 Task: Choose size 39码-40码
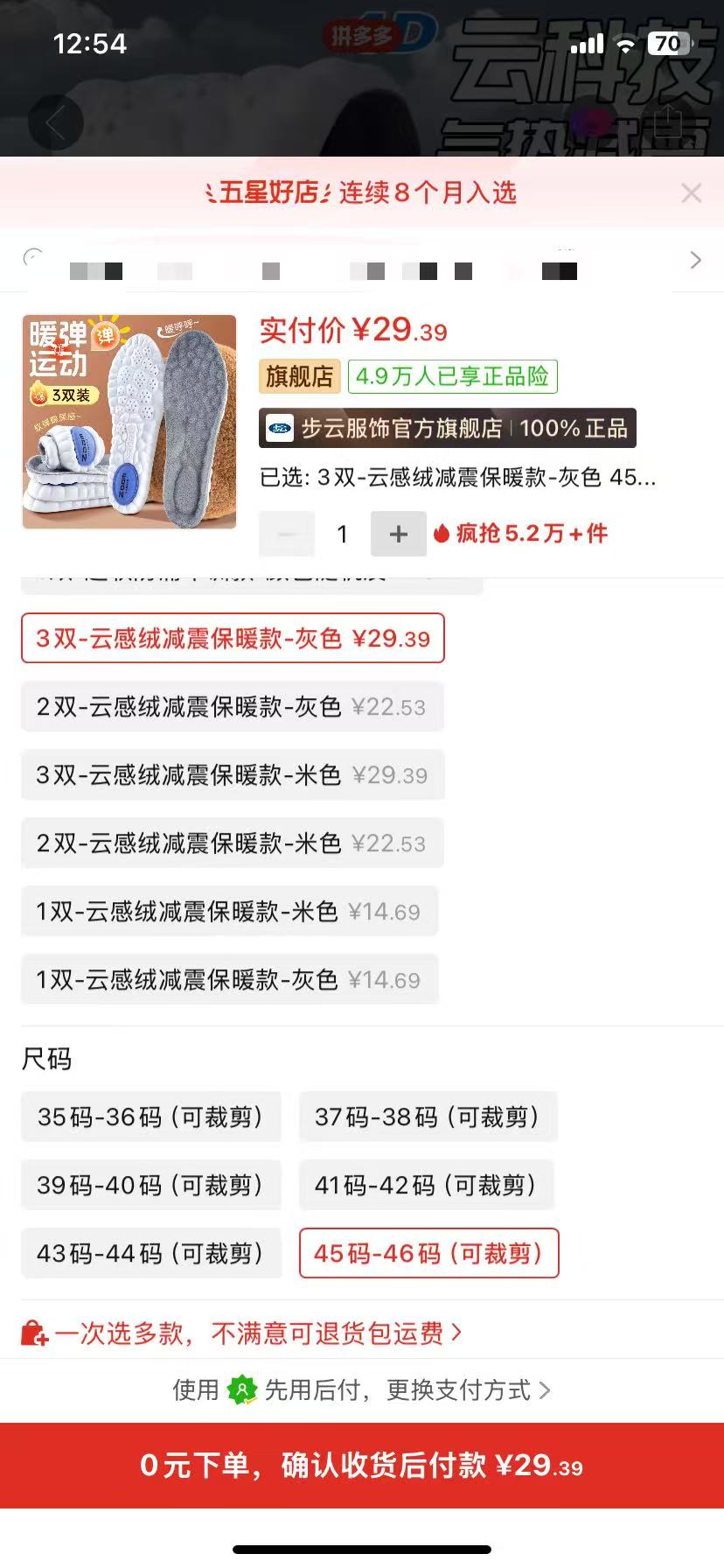pos(150,1186)
